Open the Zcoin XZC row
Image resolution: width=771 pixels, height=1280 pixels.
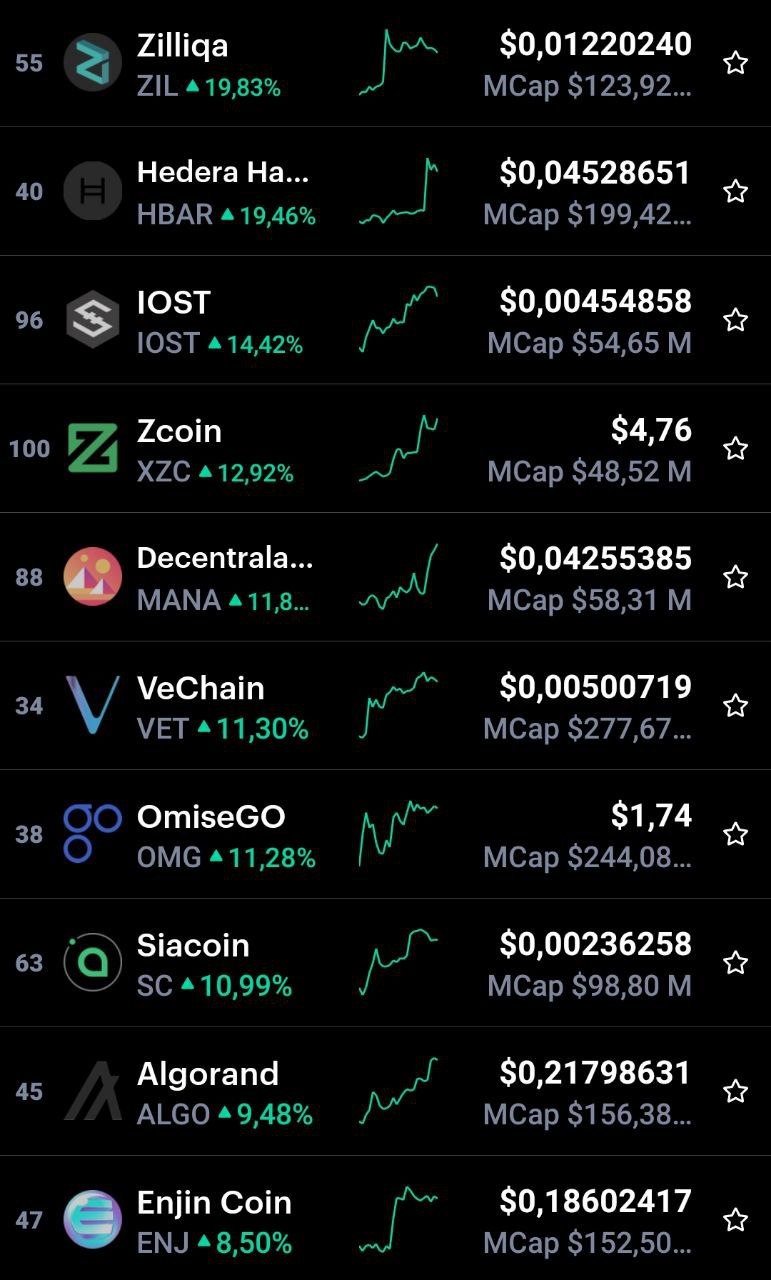[385, 448]
